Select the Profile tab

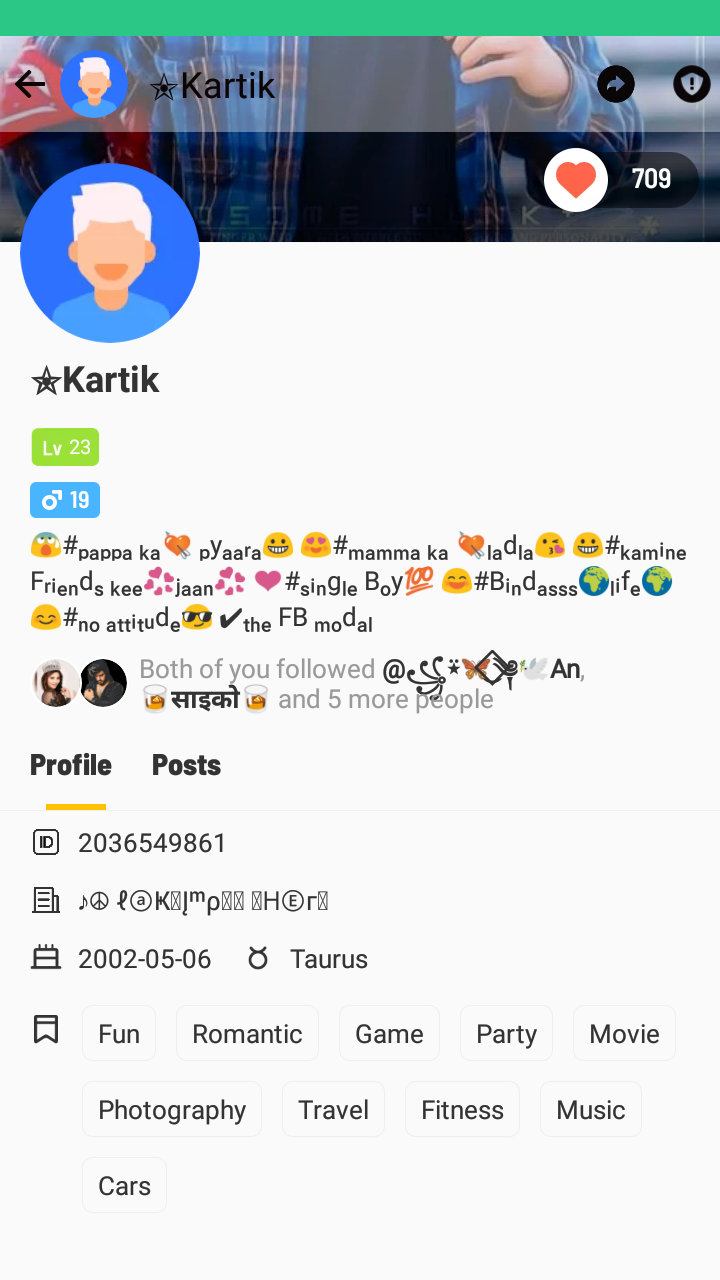71,765
